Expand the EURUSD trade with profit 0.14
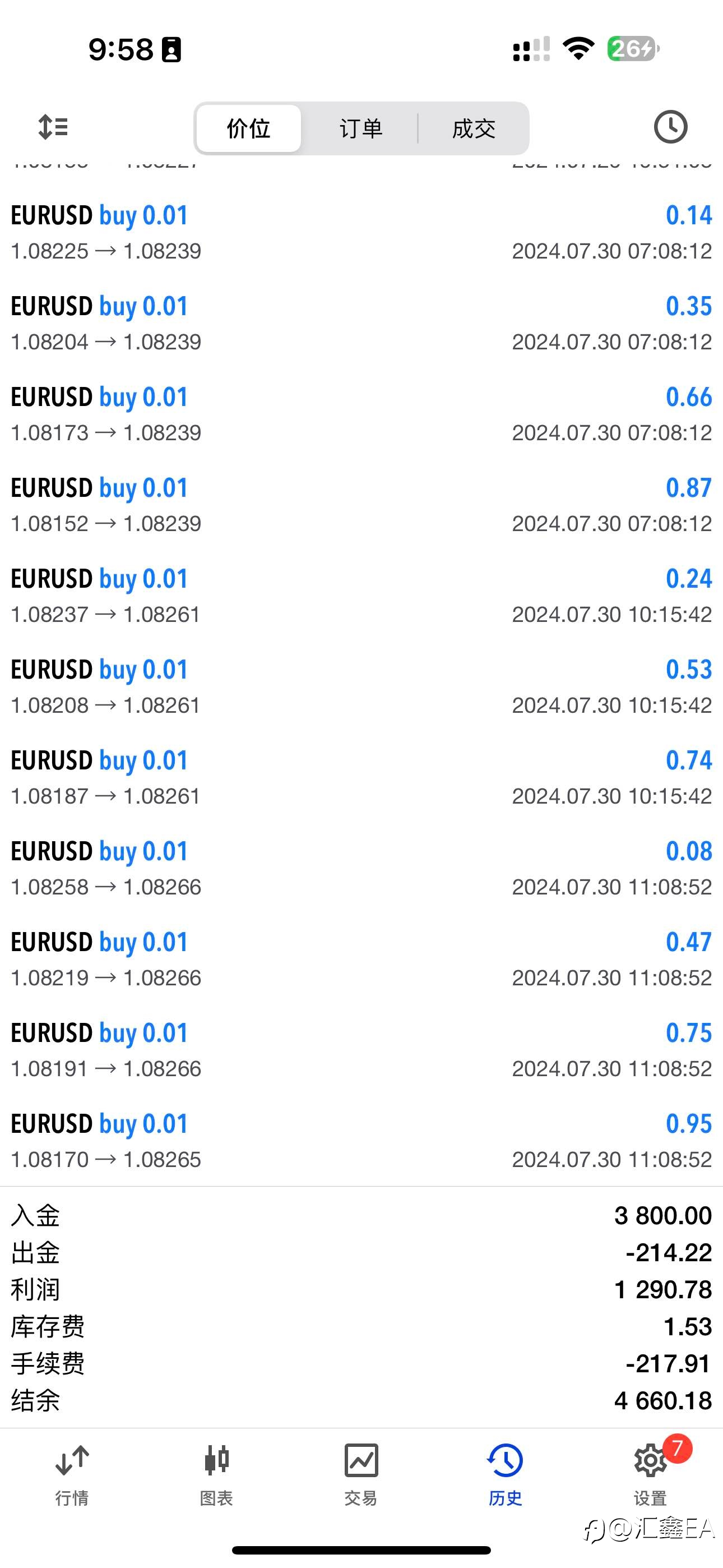 [x=361, y=233]
